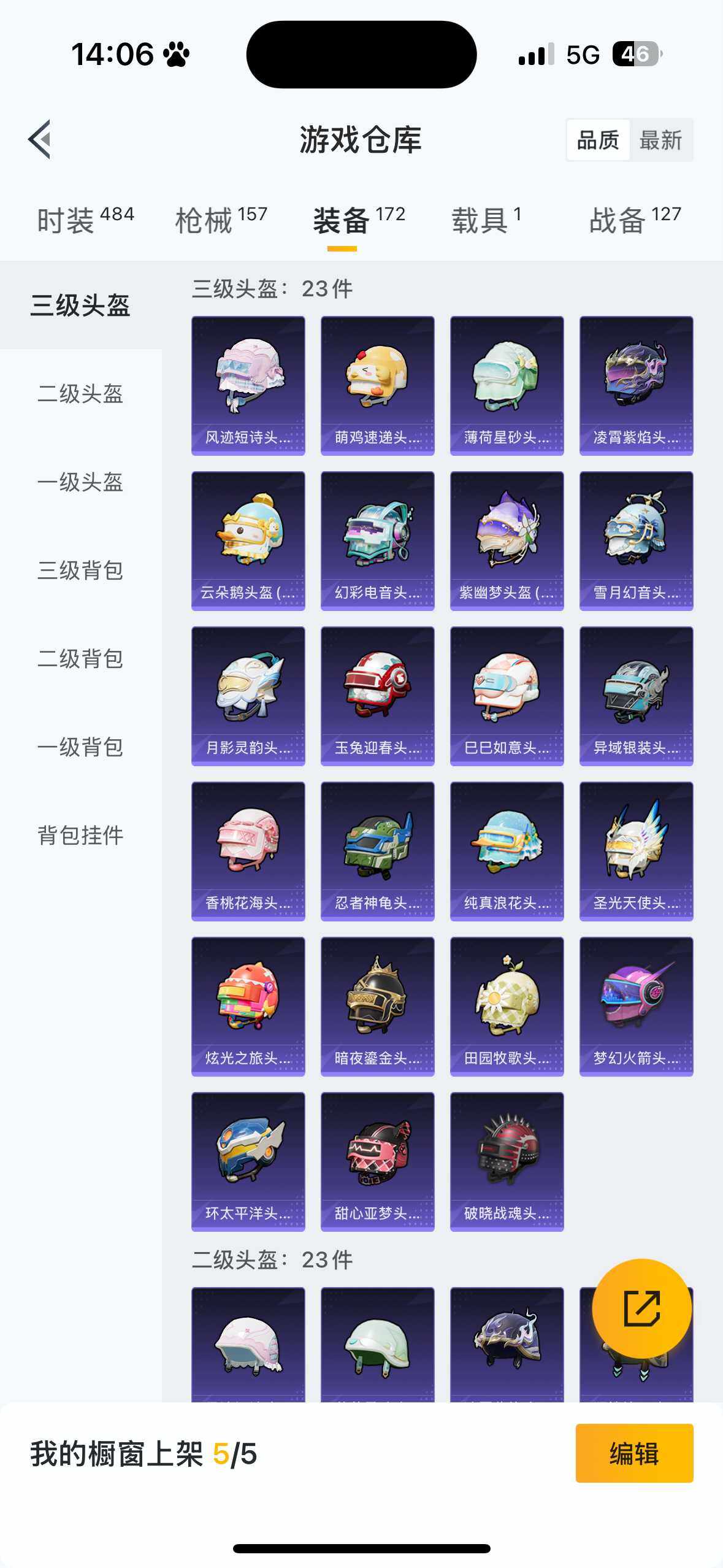Tap the 编辑 button for 我的橱窗
This screenshot has width=723, height=1568.
634,1453
